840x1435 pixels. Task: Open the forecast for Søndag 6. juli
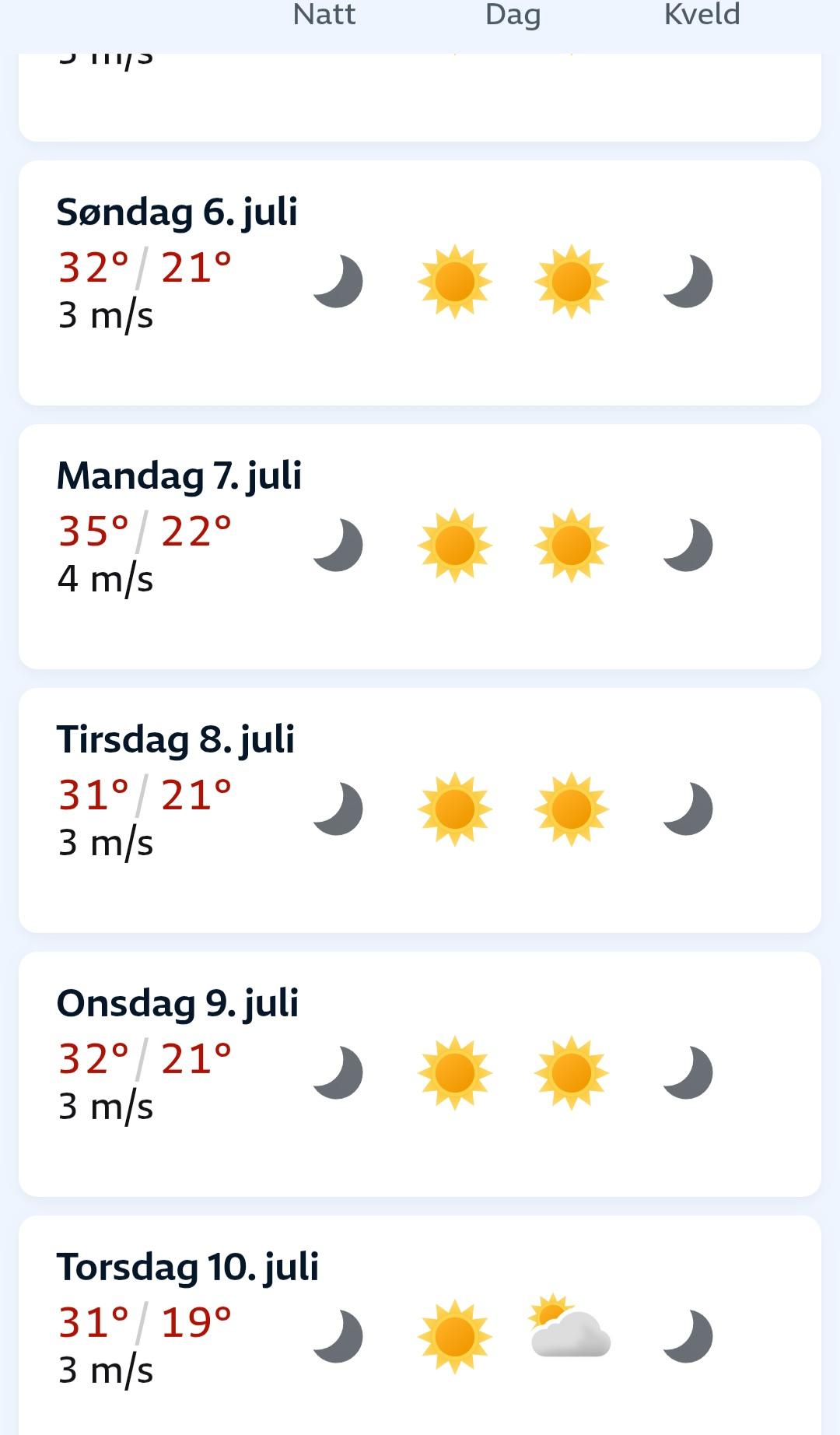coord(420,282)
